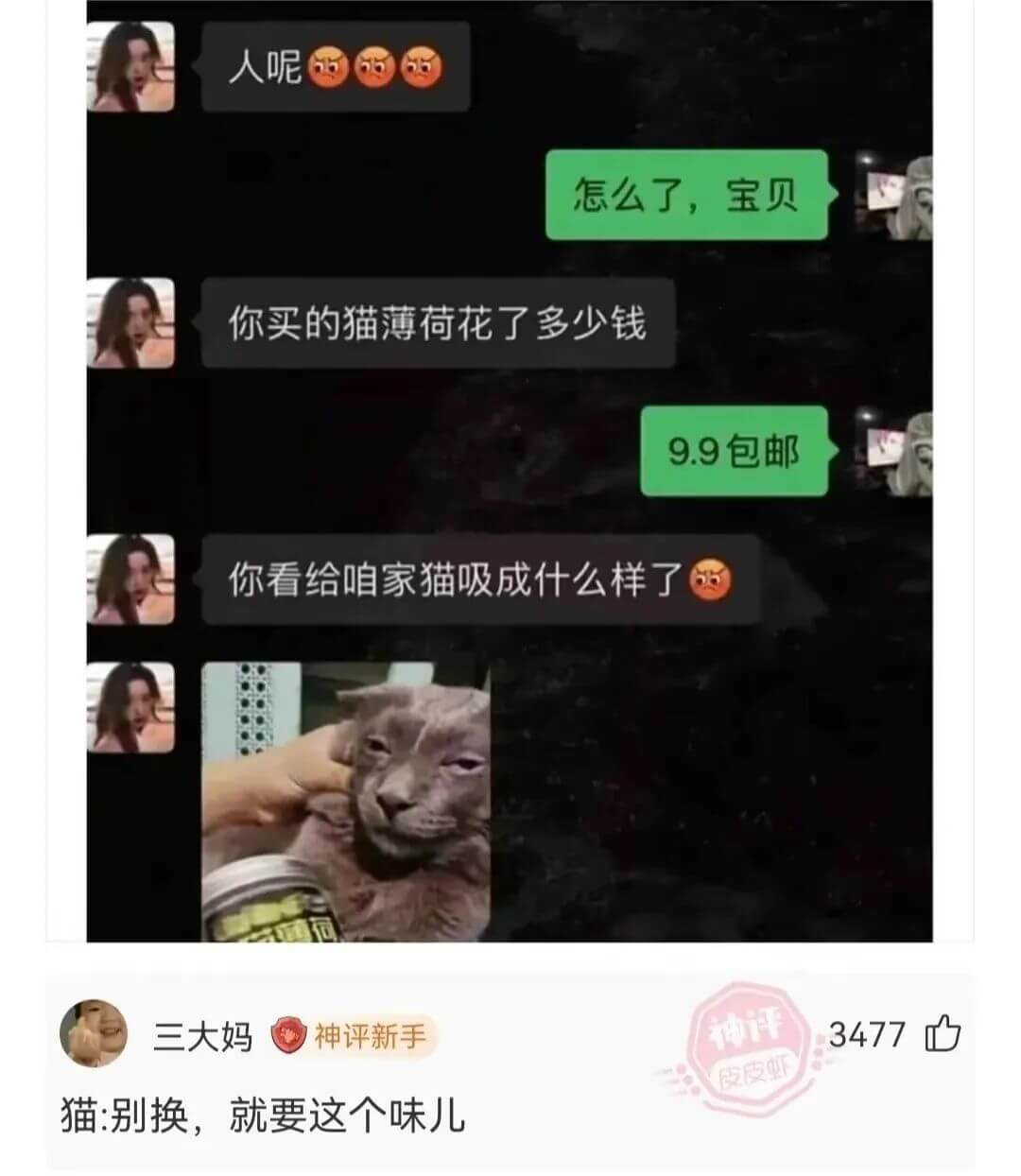Screen dimensions: 1021x1176
Task: Click the girlfriend's avatar next to the 人呢 message
Action: coord(131,64)
